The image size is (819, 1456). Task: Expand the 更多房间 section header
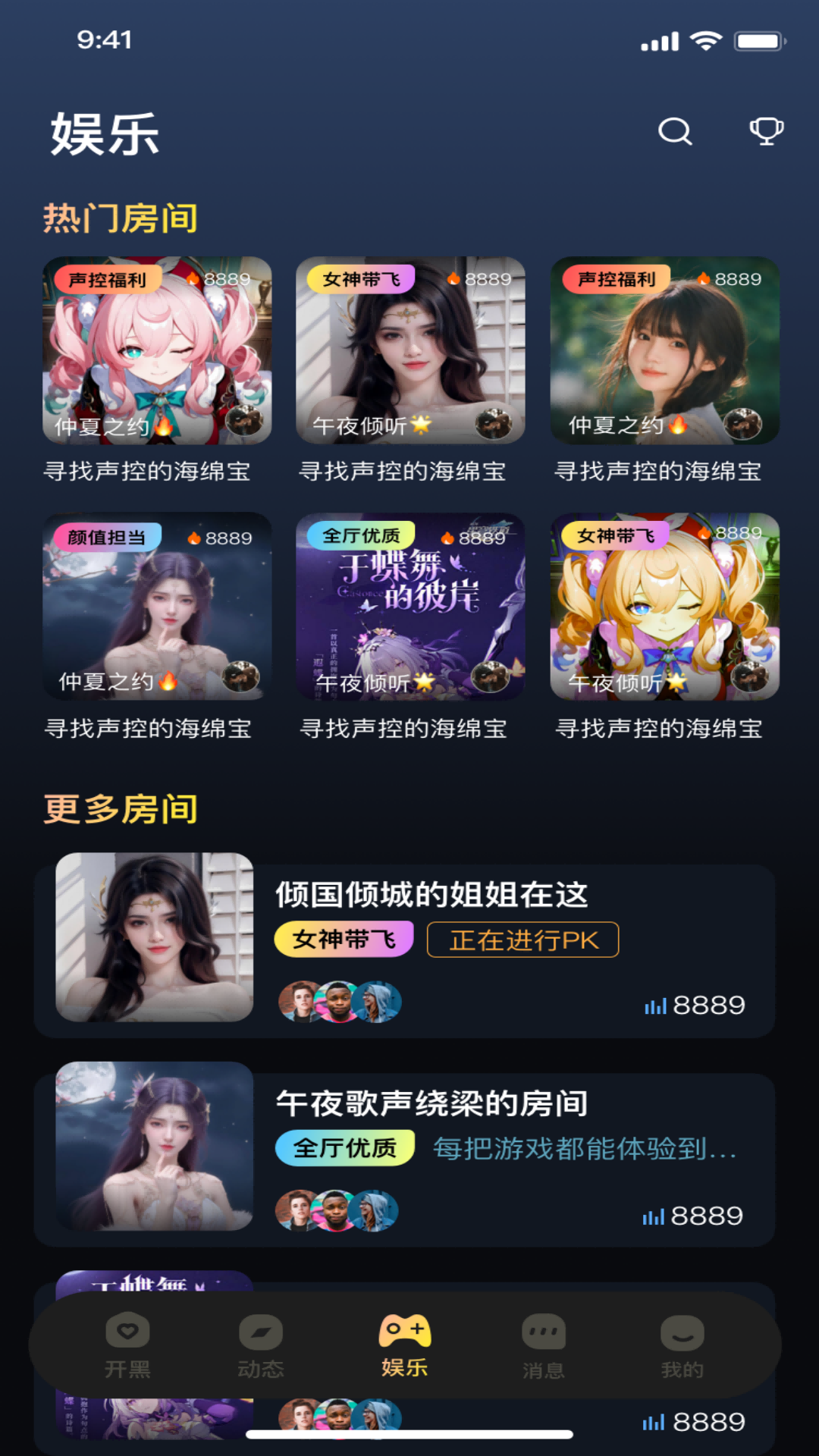coord(120,811)
